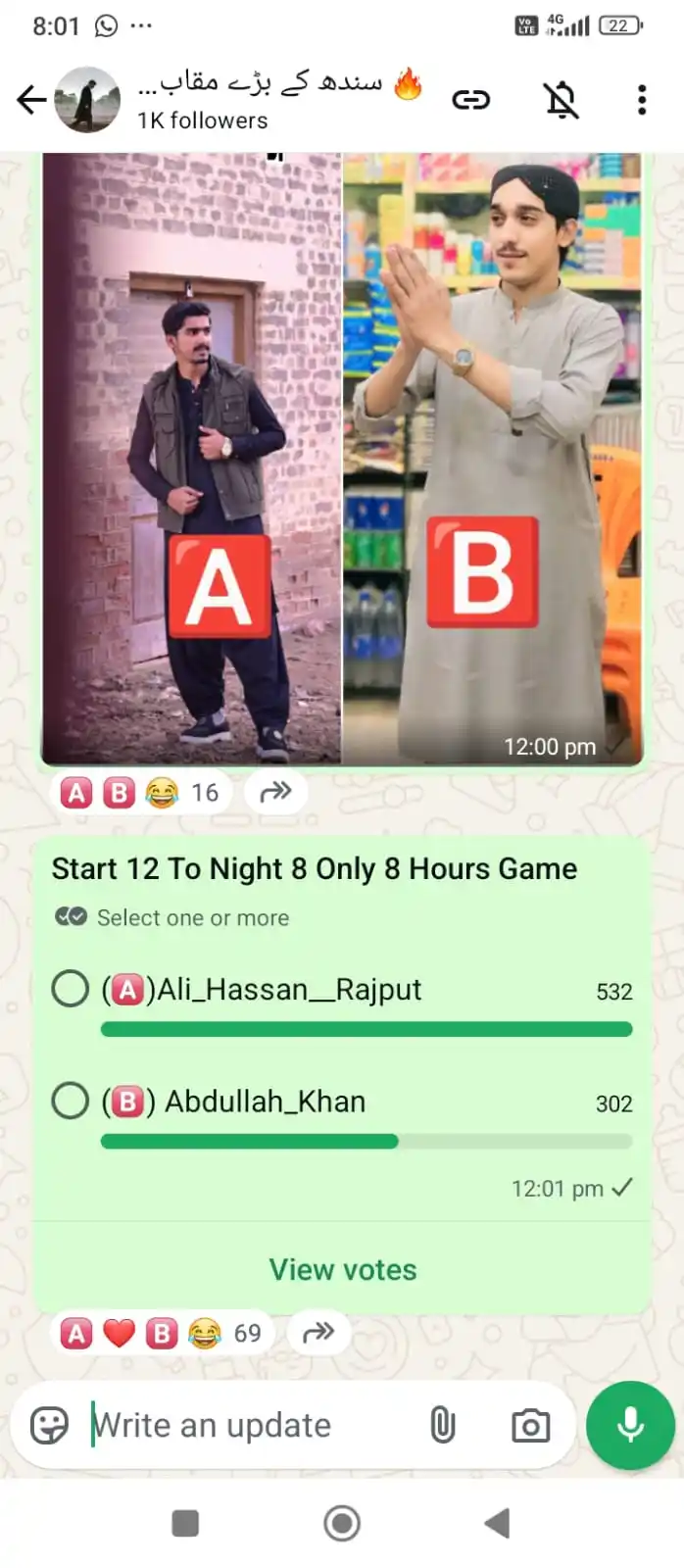Record a voice message
Viewport: 684px width, 1568px height.
pos(630,1425)
